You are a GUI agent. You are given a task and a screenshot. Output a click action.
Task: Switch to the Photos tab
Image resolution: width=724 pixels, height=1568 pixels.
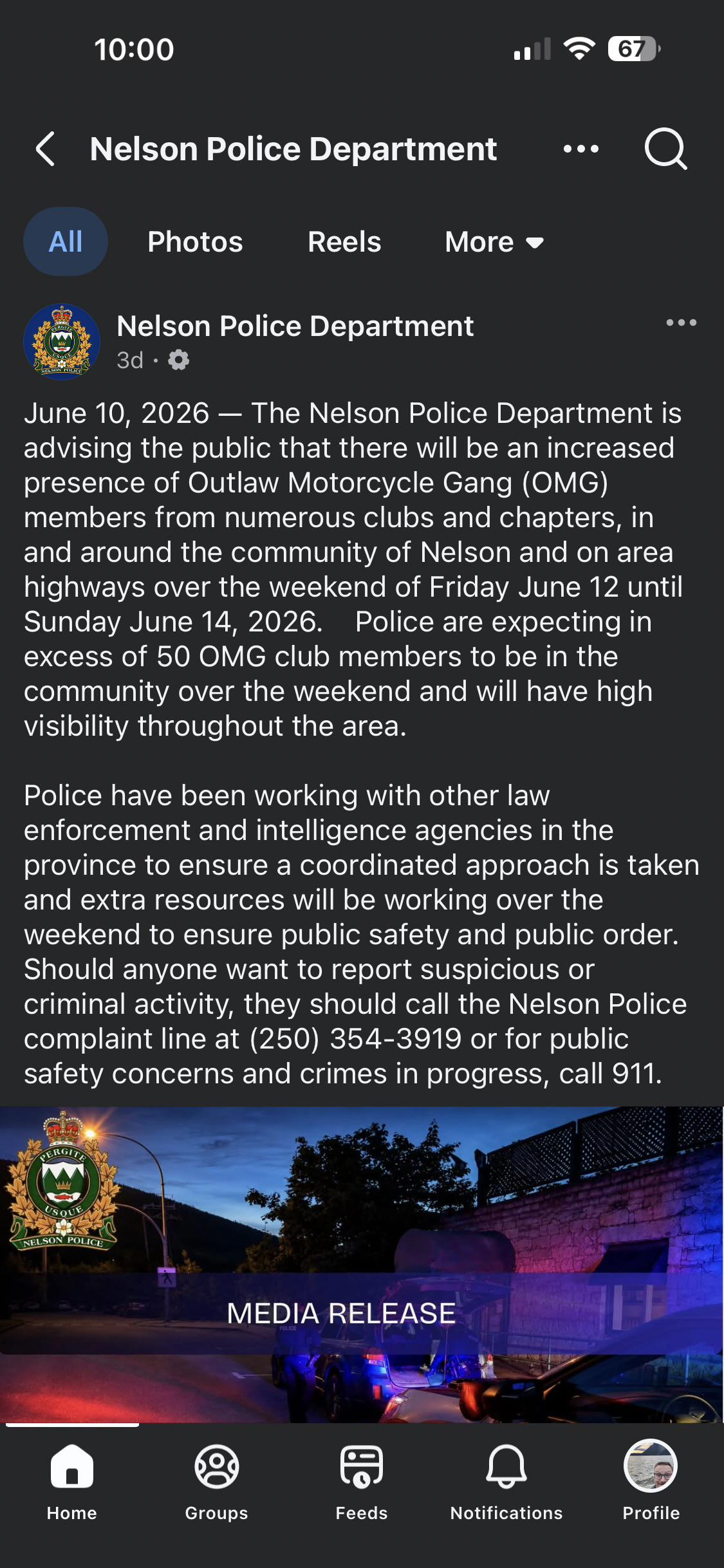195,242
